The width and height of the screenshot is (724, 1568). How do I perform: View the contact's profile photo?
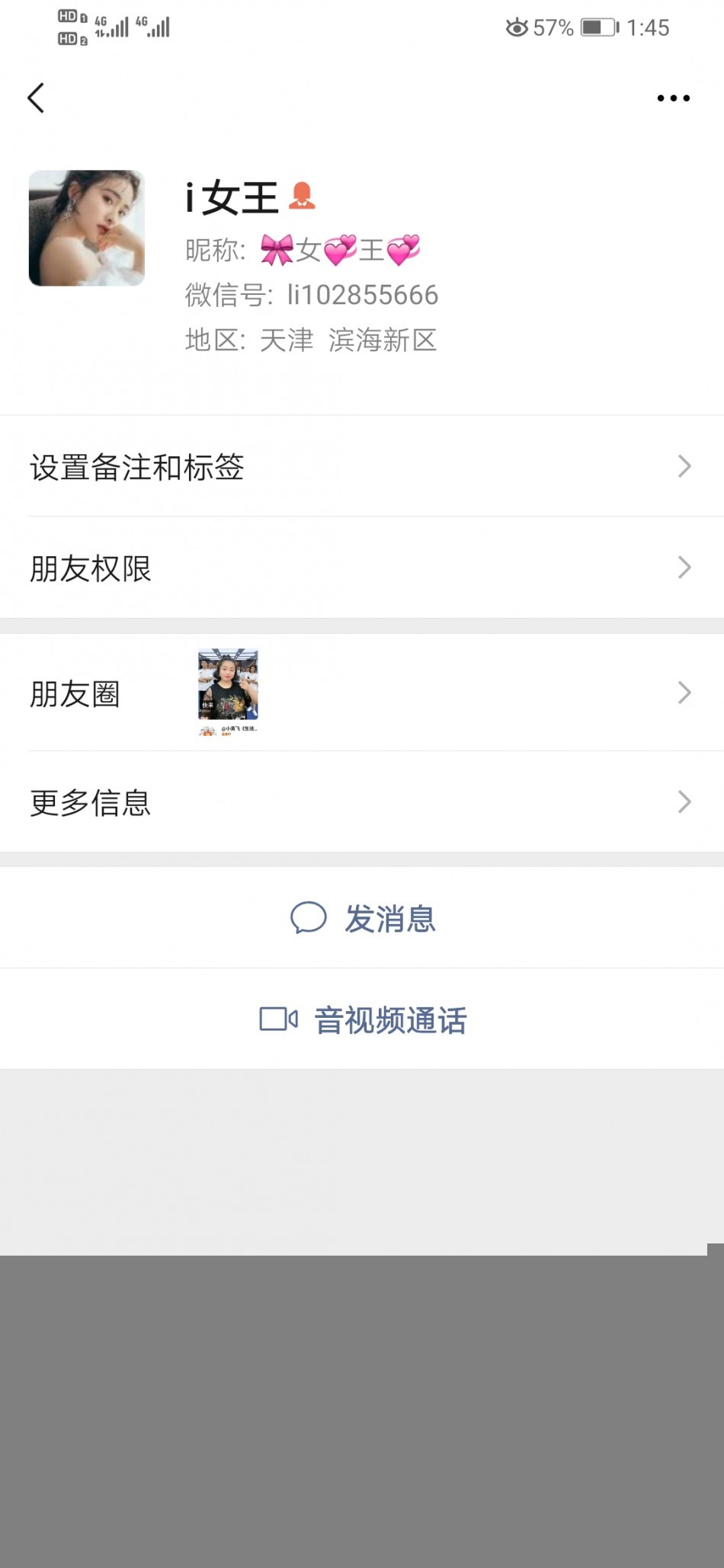[87, 228]
